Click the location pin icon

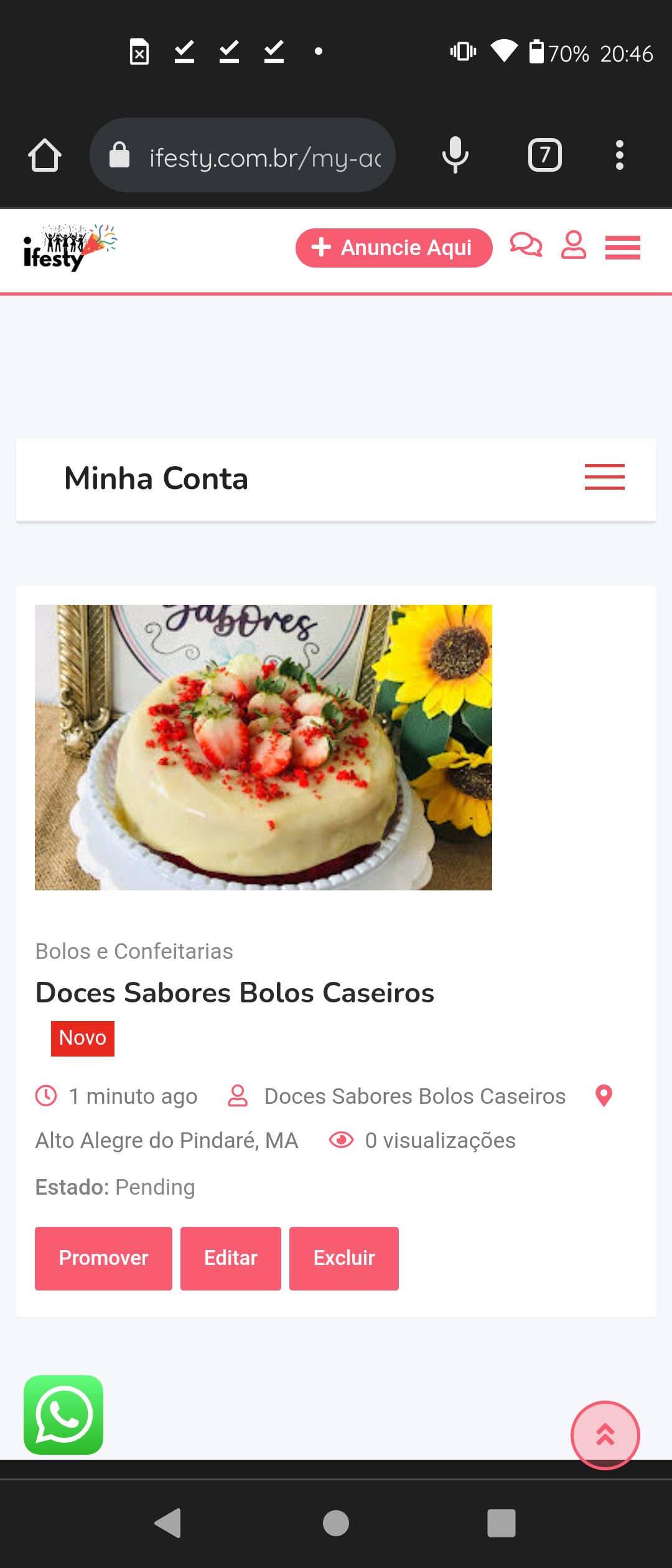[x=602, y=1096]
